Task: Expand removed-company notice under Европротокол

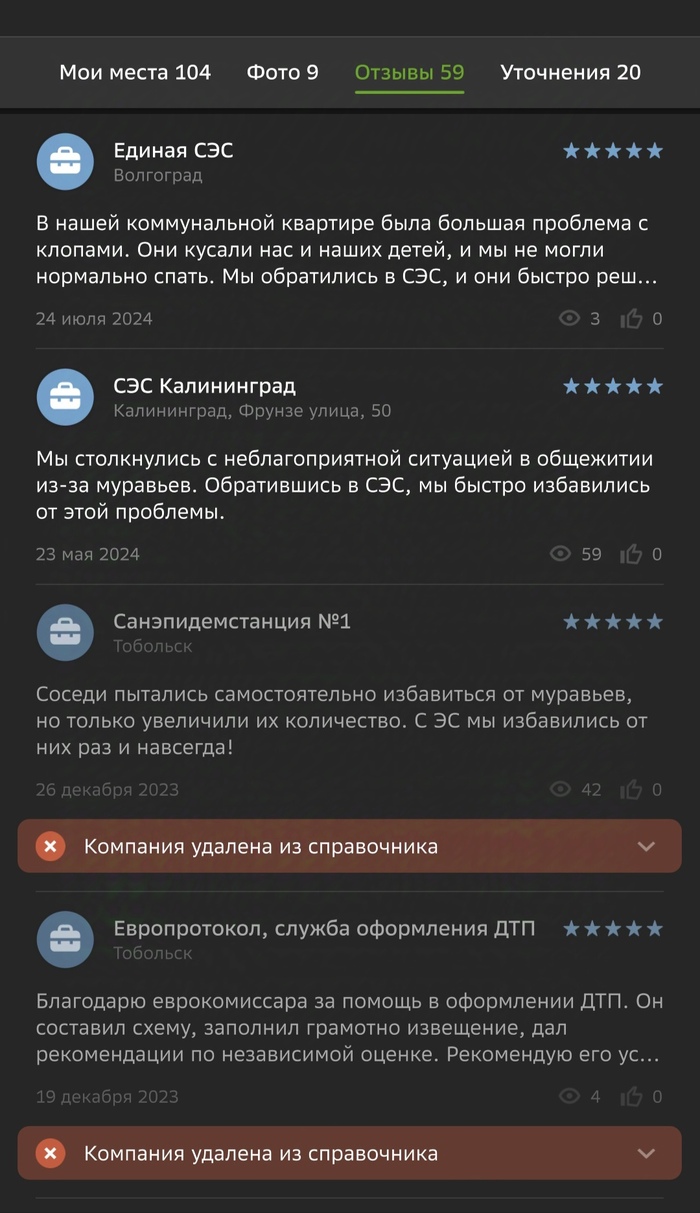Action: coord(646,1153)
